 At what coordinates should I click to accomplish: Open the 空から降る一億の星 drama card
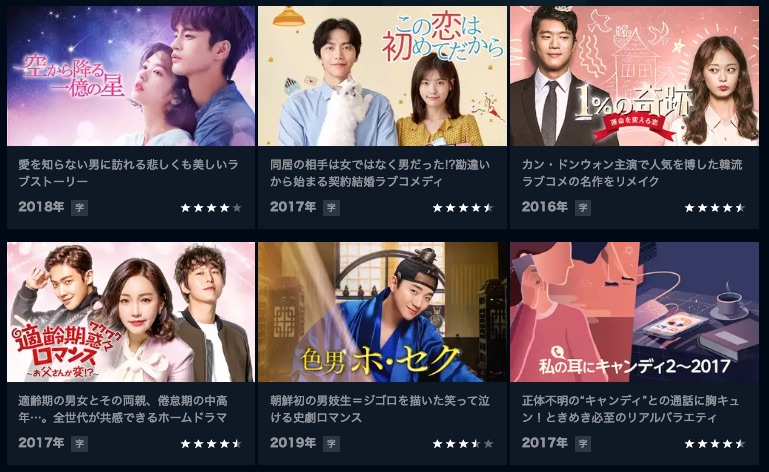click(x=130, y=77)
